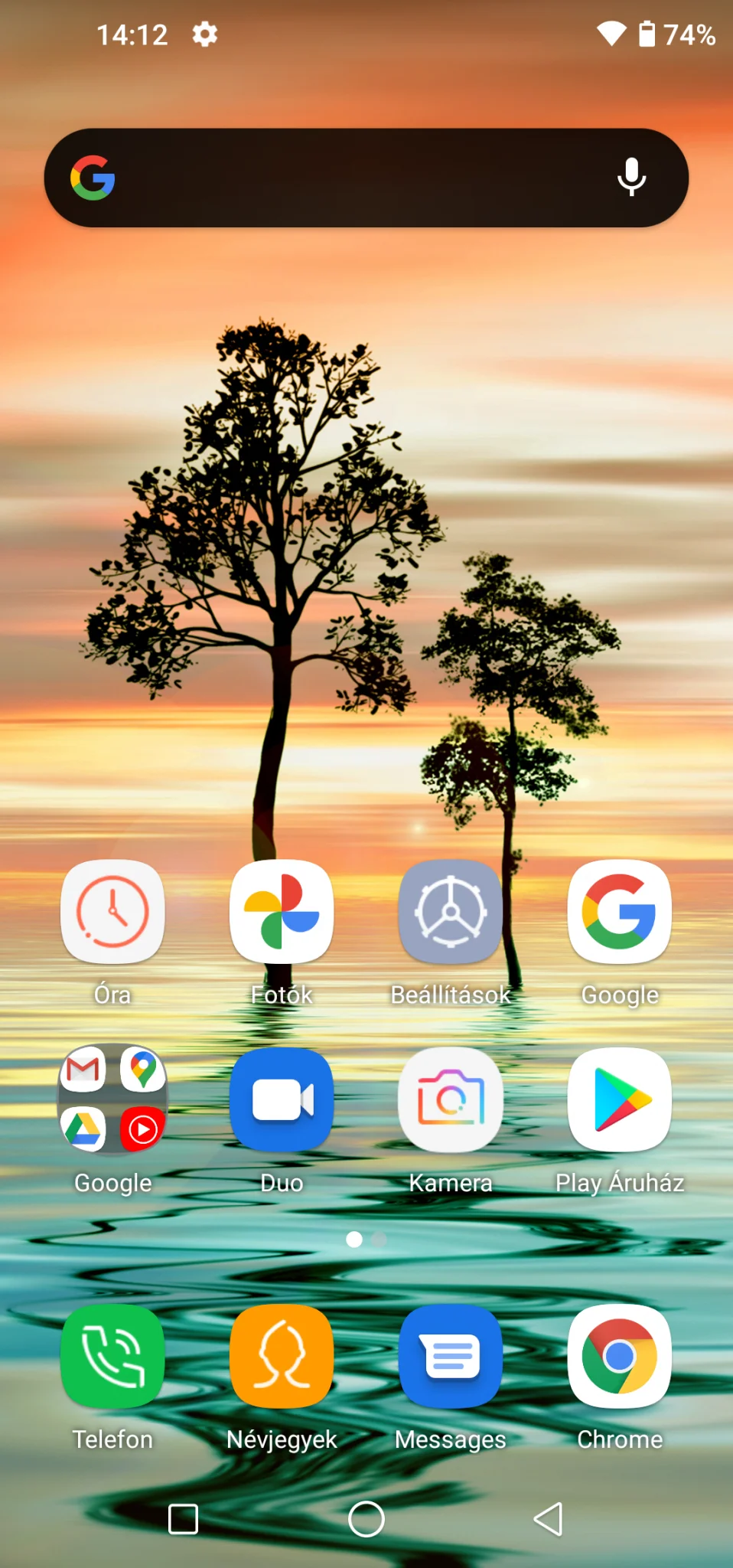This screenshot has width=733, height=1568.
Task: Launch the Fotók photos app
Action: 282,911
